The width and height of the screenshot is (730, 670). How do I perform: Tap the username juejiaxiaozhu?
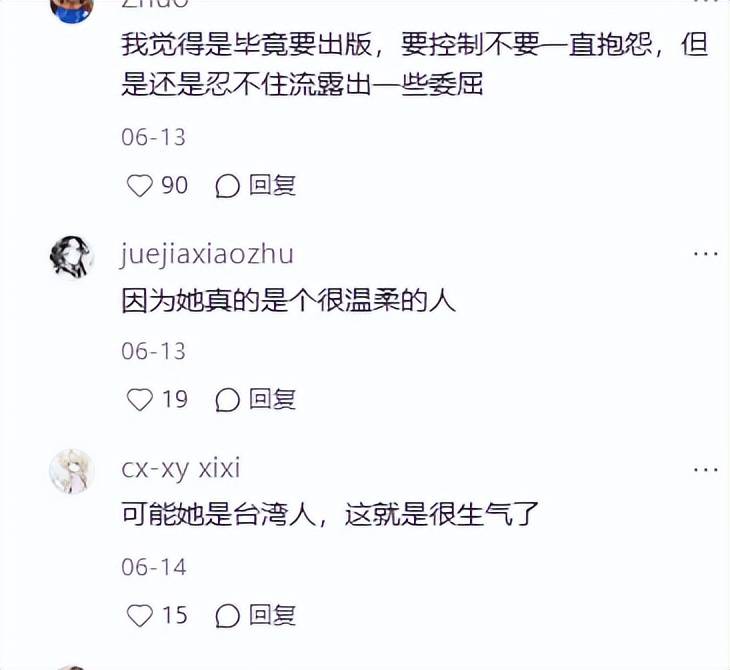pyautogui.click(x=206, y=254)
